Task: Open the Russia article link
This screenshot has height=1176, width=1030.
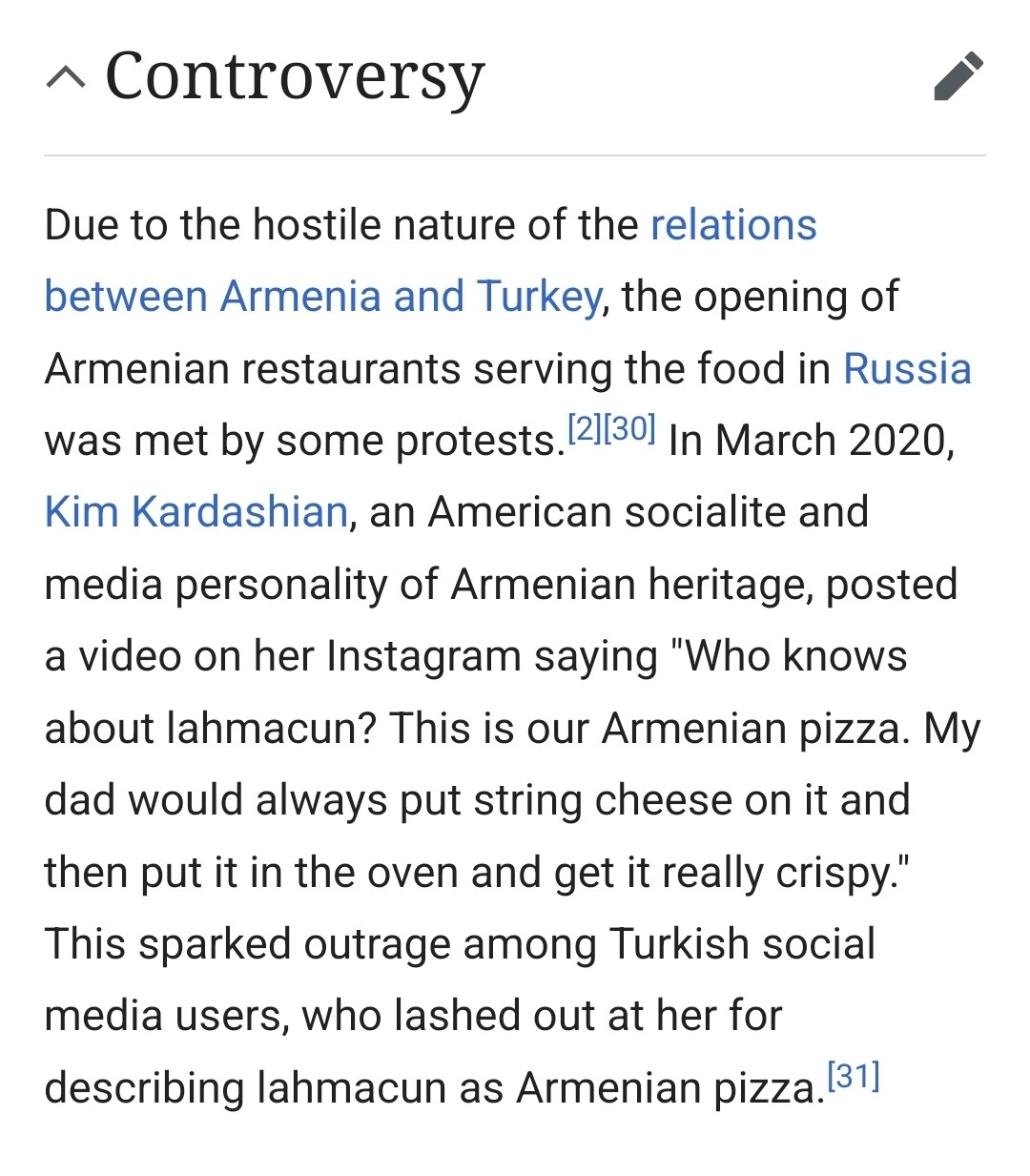Action: (x=906, y=369)
